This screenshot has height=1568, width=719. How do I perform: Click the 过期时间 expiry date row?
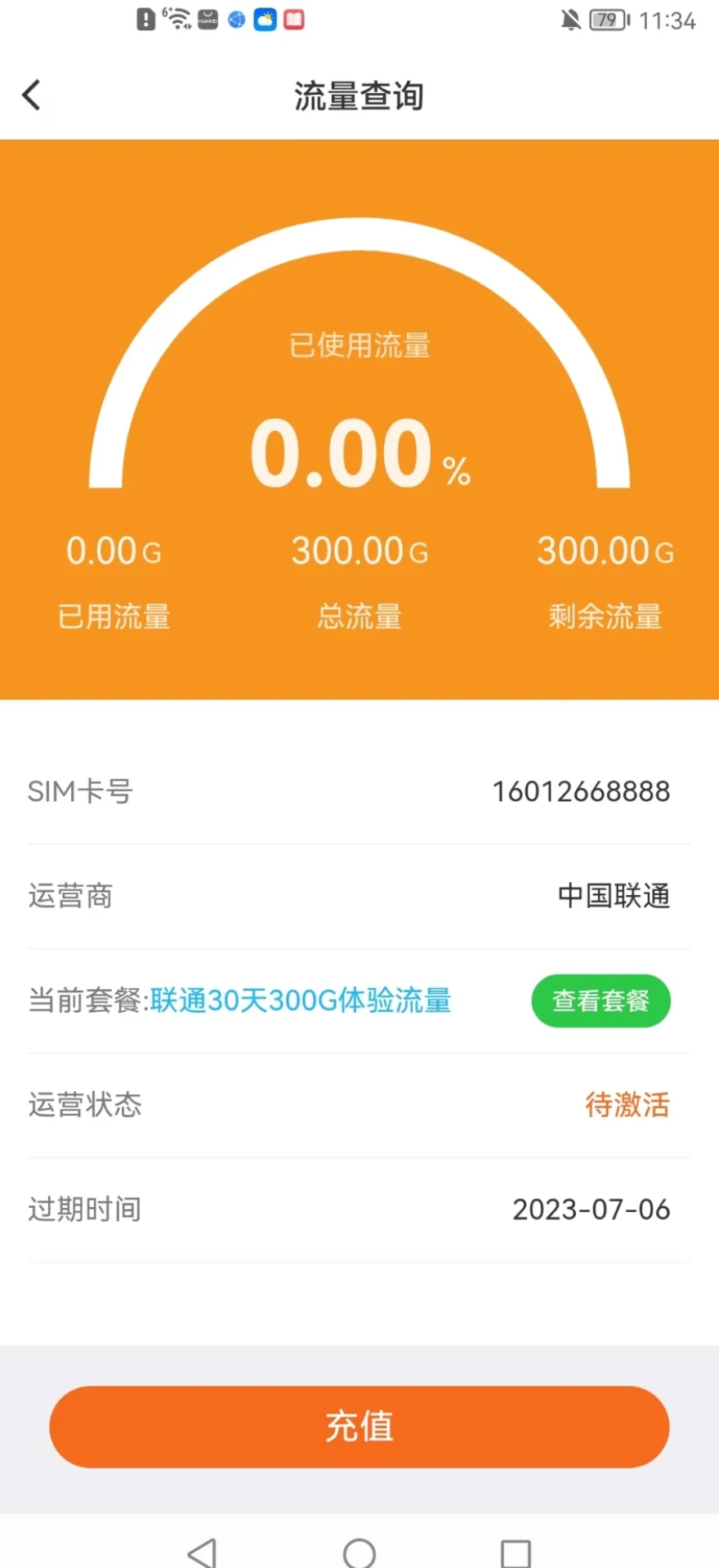click(x=359, y=1209)
